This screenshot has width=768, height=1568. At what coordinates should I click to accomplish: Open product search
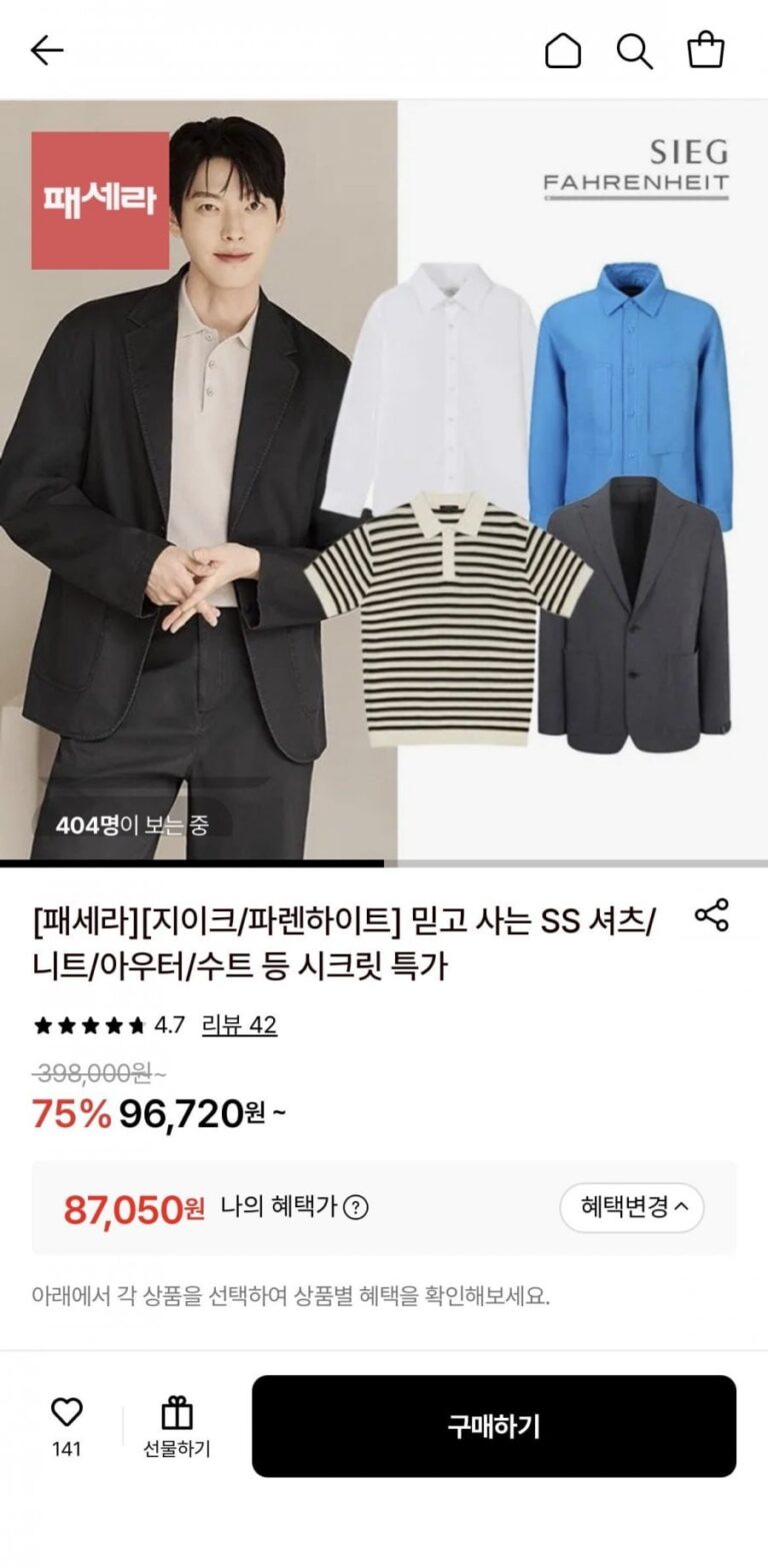tap(634, 50)
